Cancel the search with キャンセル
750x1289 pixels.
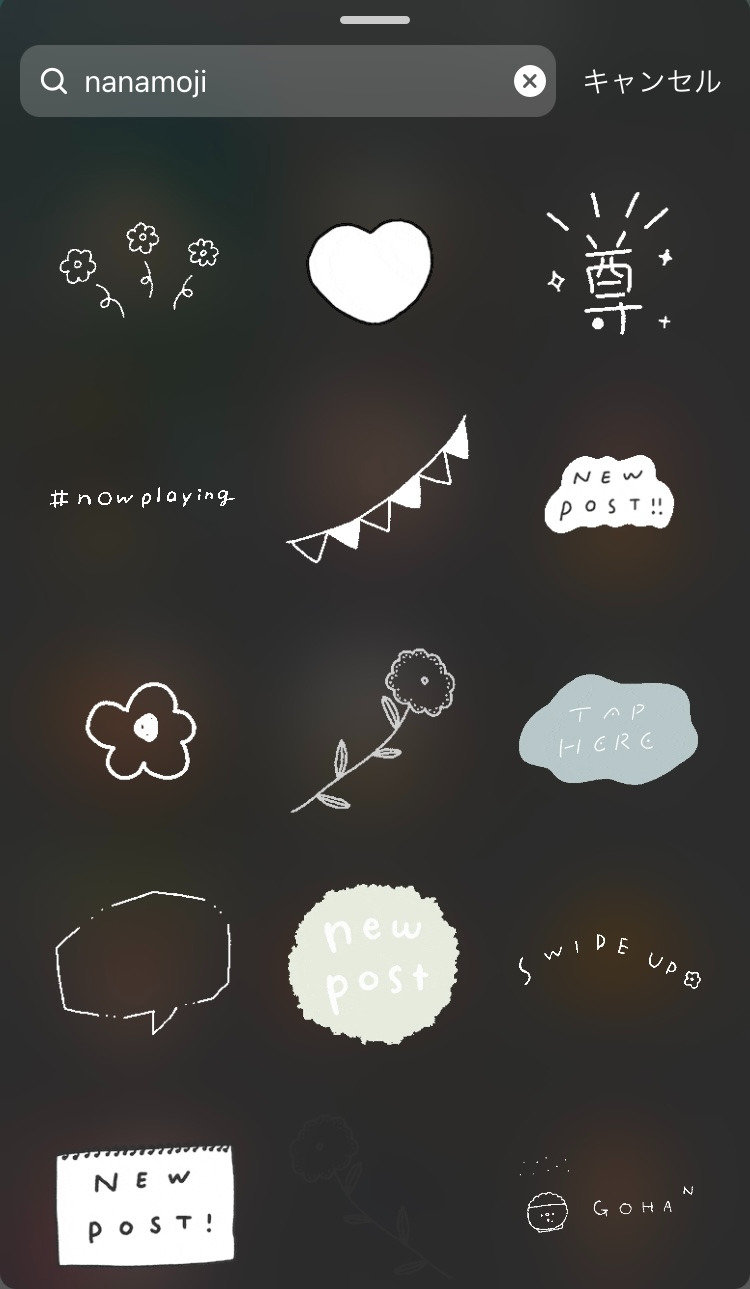coord(651,81)
